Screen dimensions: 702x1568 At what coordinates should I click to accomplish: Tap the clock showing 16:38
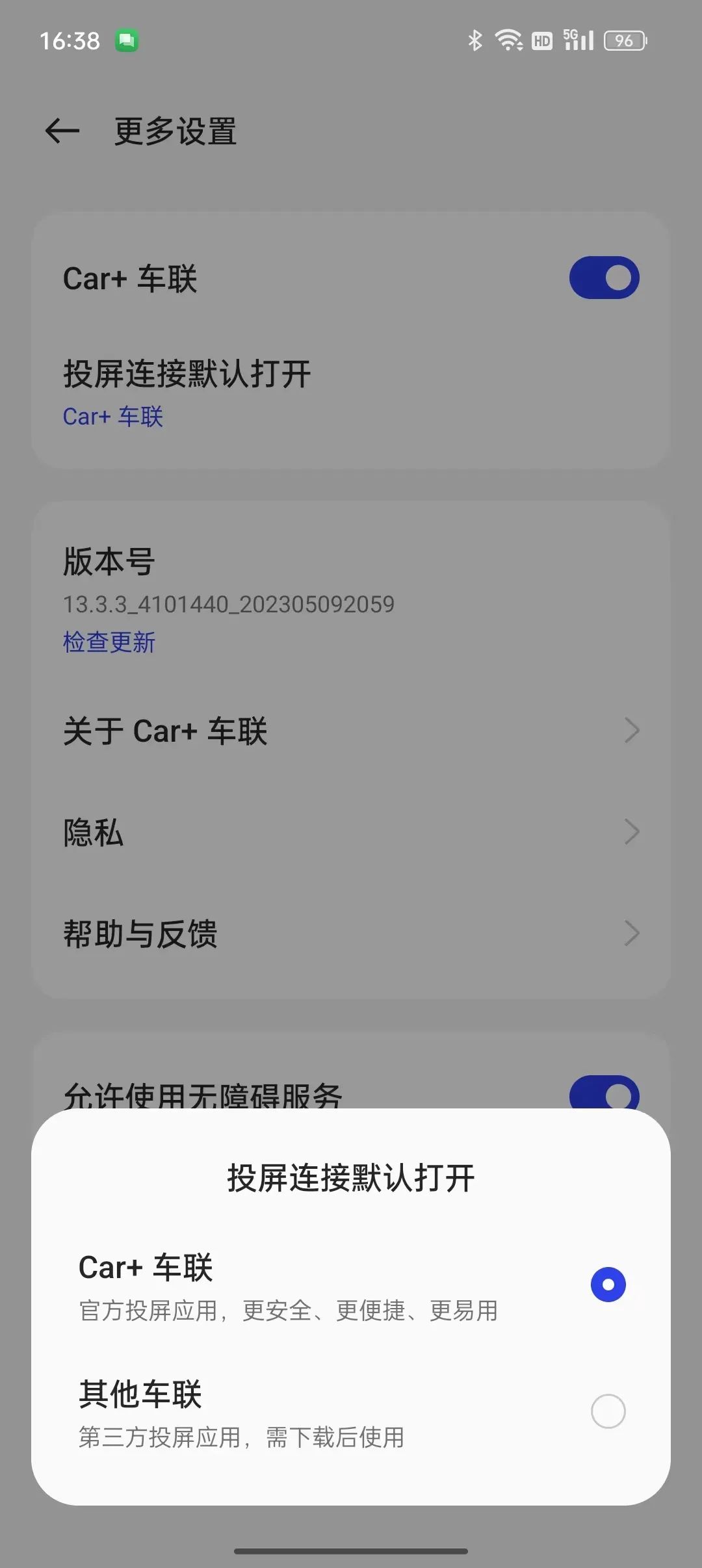tap(70, 40)
